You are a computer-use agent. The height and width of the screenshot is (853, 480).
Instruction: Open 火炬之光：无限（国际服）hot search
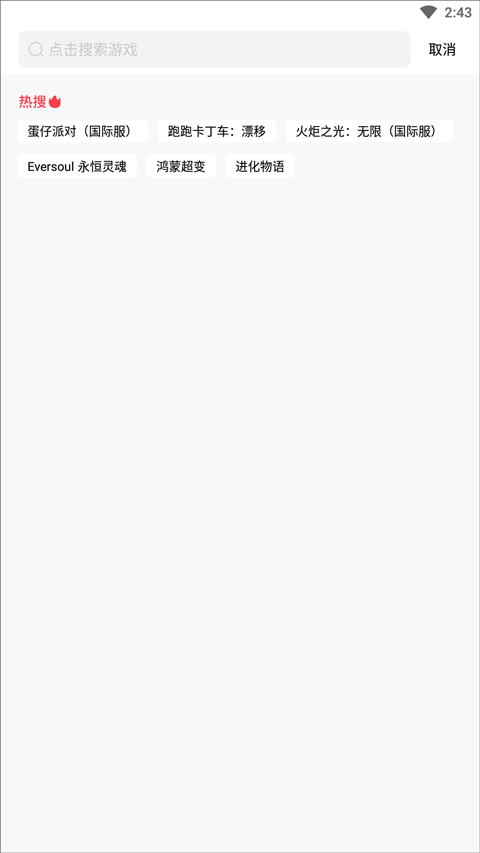369,131
